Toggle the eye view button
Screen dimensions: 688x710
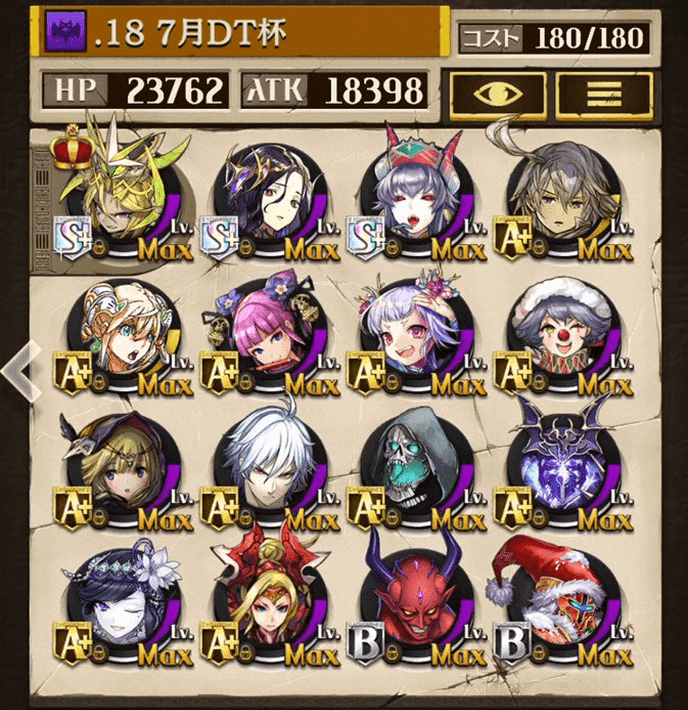pos(497,93)
